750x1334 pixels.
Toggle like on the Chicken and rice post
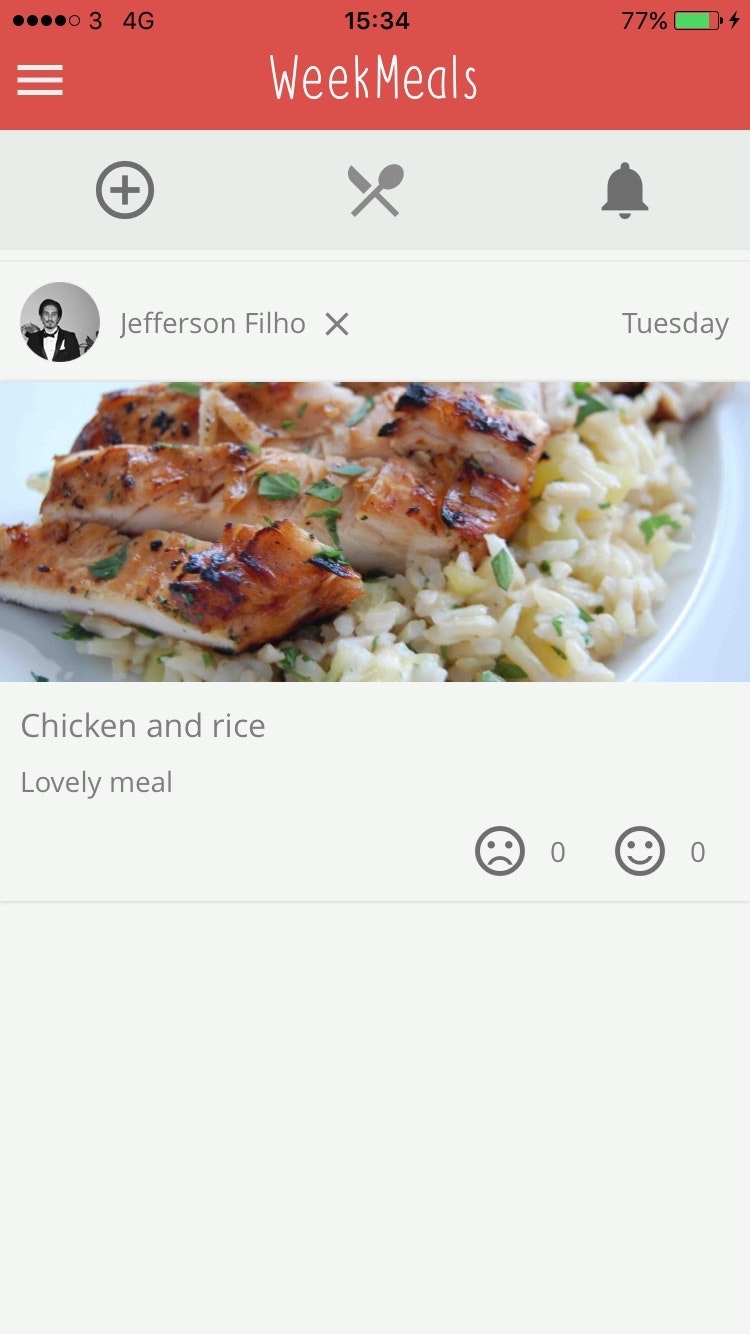[640, 851]
